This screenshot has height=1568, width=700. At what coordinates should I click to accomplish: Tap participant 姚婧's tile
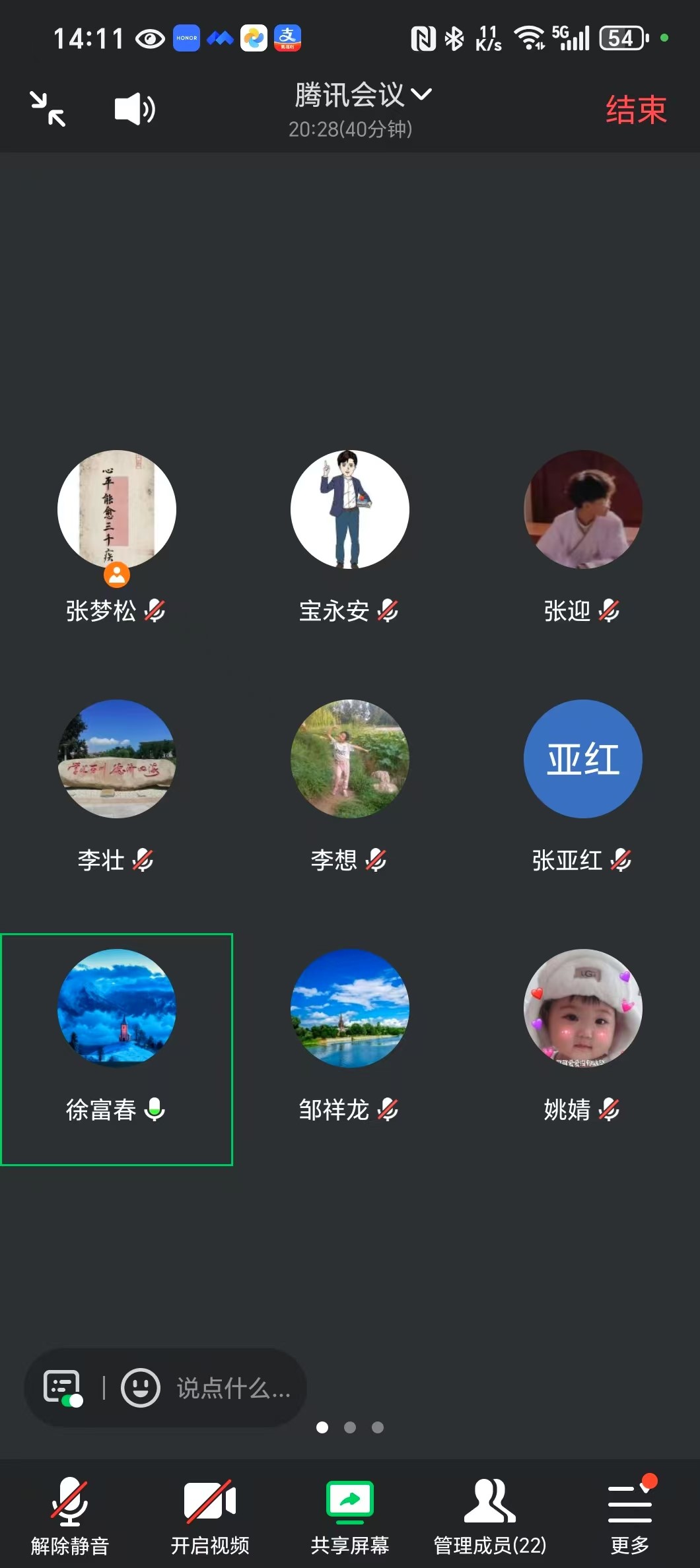[582, 1008]
